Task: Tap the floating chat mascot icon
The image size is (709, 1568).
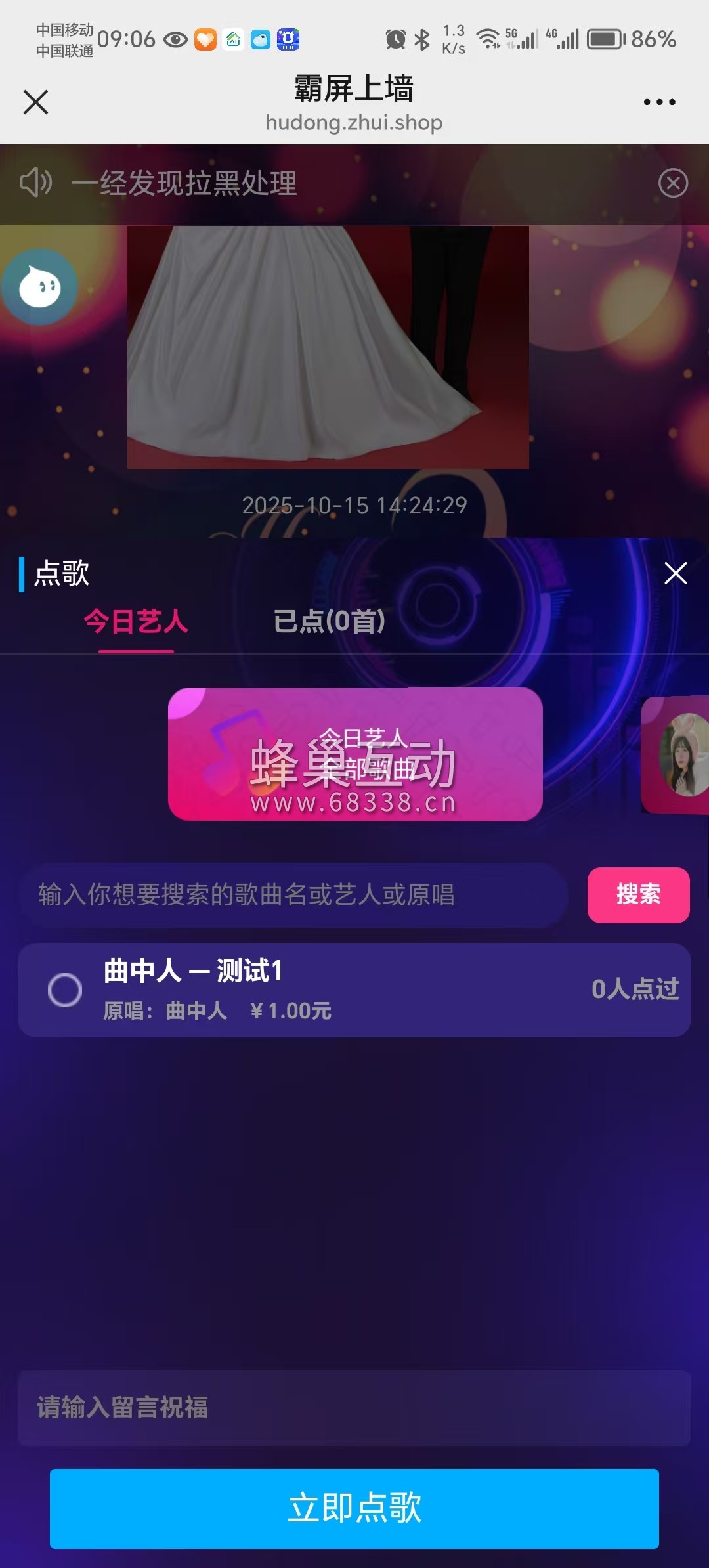Action: point(40,286)
